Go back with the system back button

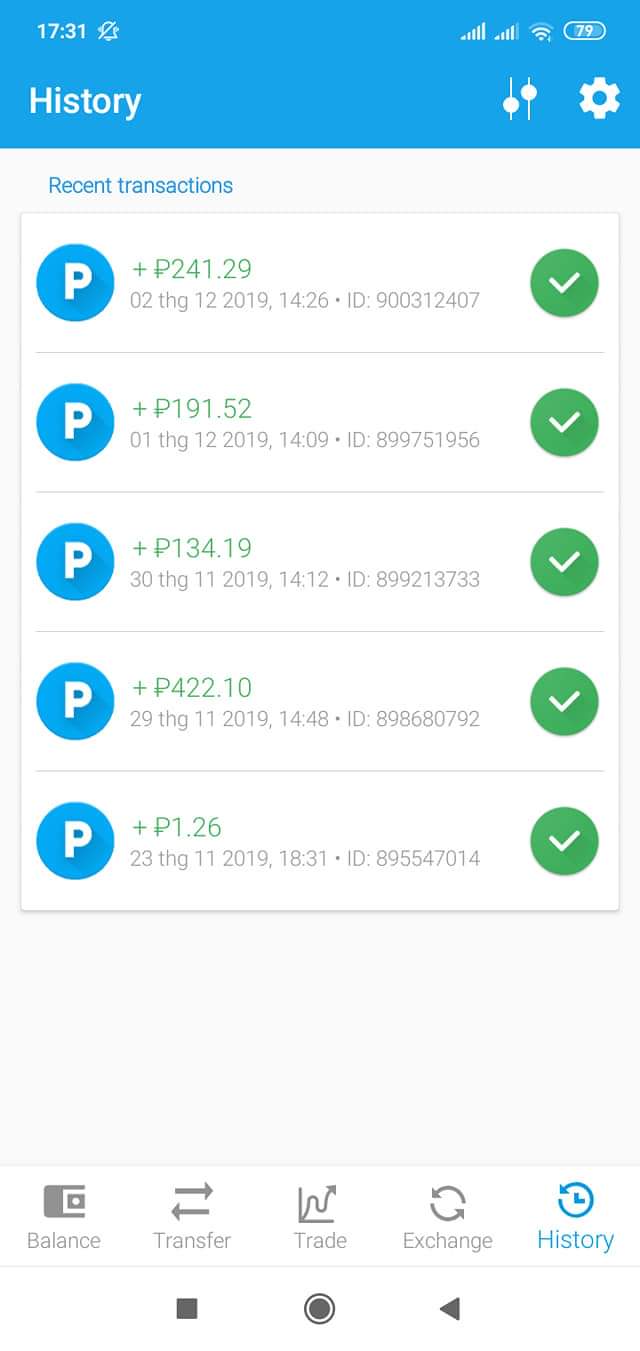tap(450, 1308)
